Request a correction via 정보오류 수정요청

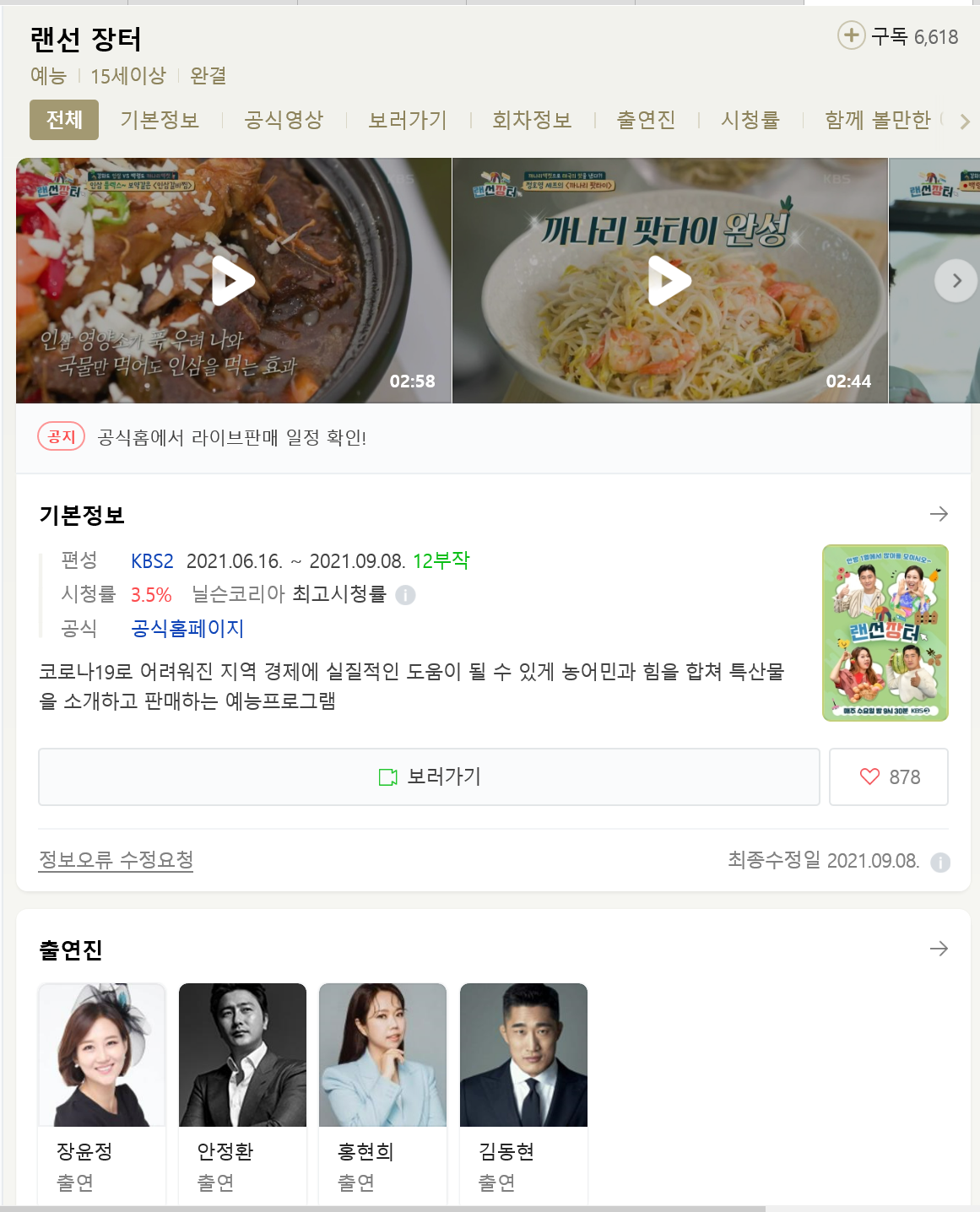[116, 860]
